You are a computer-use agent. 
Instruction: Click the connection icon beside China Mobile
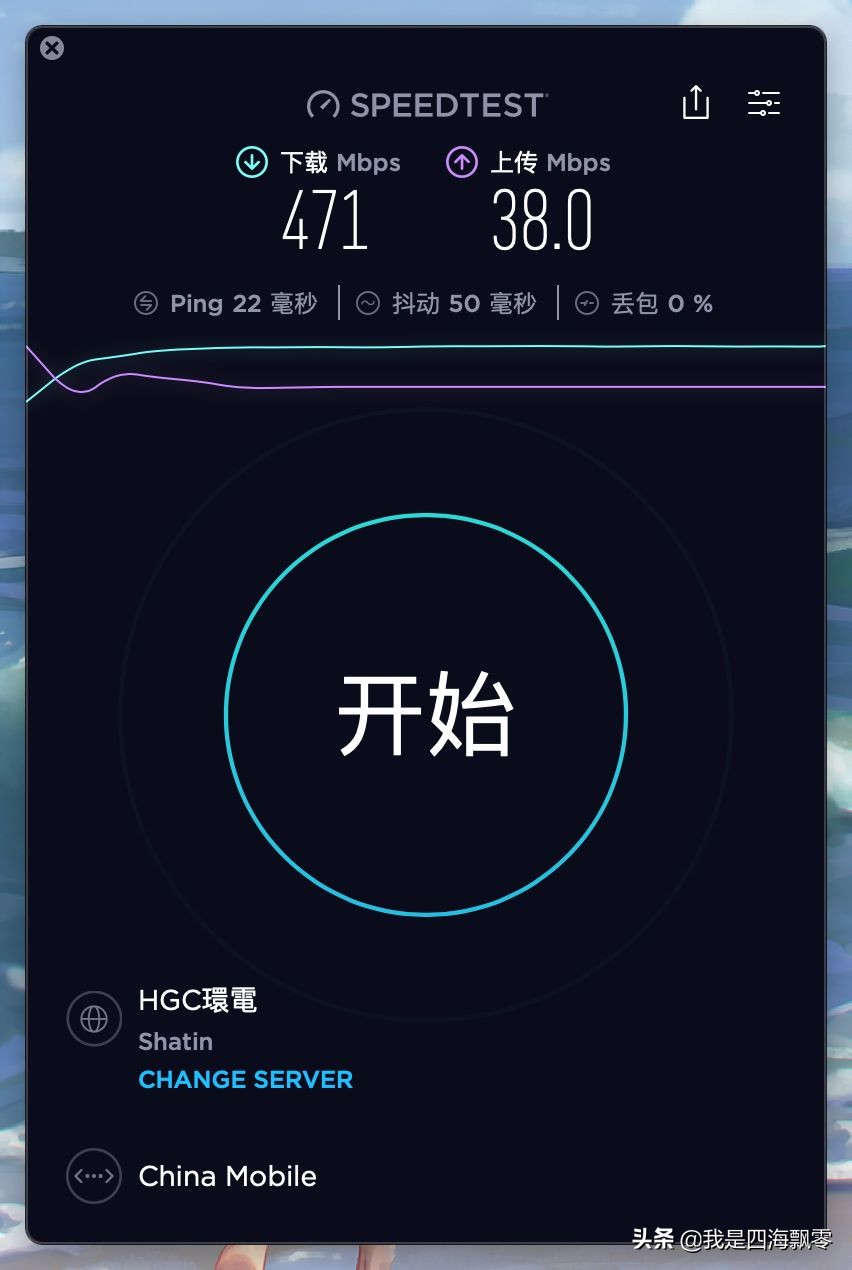93,1176
